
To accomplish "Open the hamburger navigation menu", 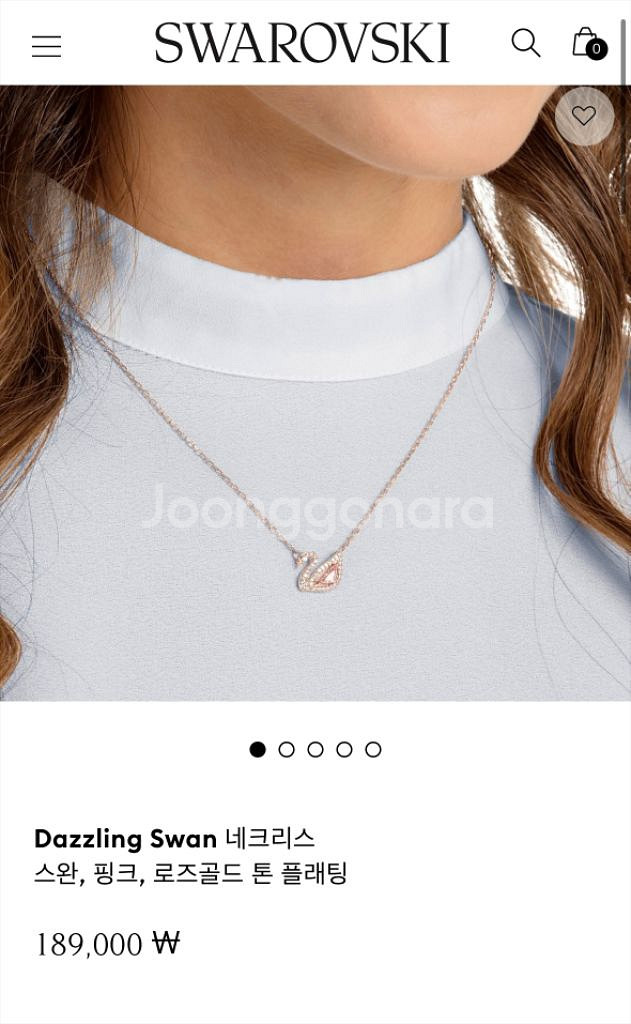I will [46, 46].
